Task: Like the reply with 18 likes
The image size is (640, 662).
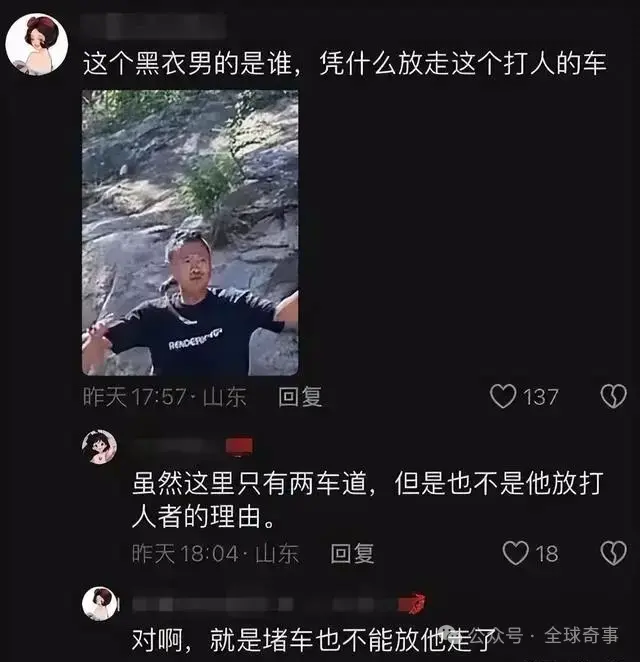Action: click(516, 553)
